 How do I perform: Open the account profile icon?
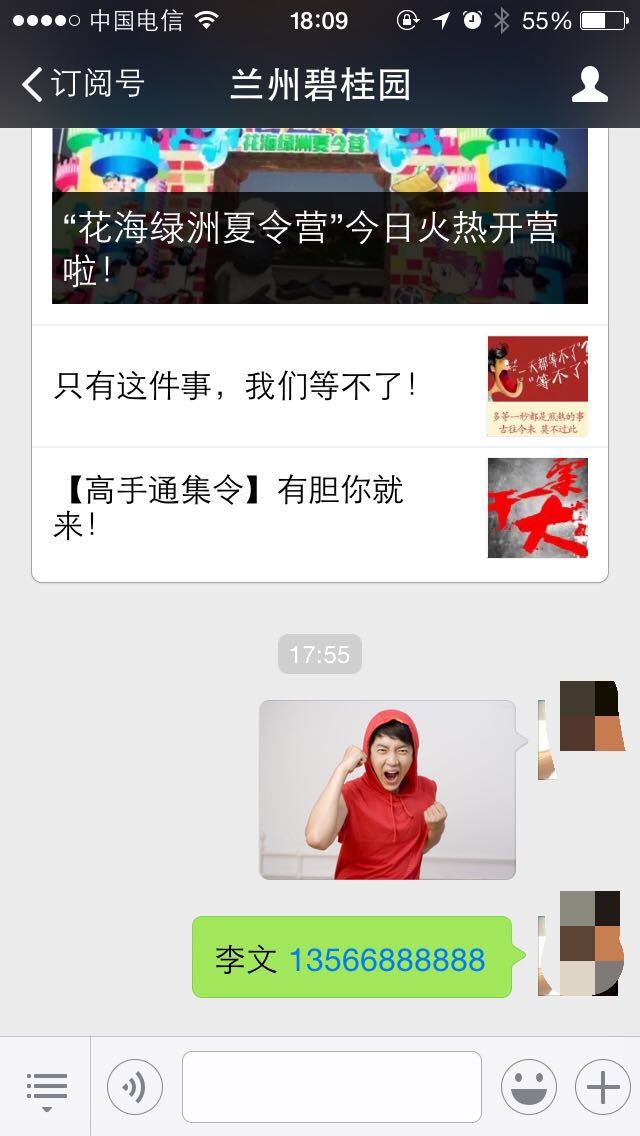589,84
